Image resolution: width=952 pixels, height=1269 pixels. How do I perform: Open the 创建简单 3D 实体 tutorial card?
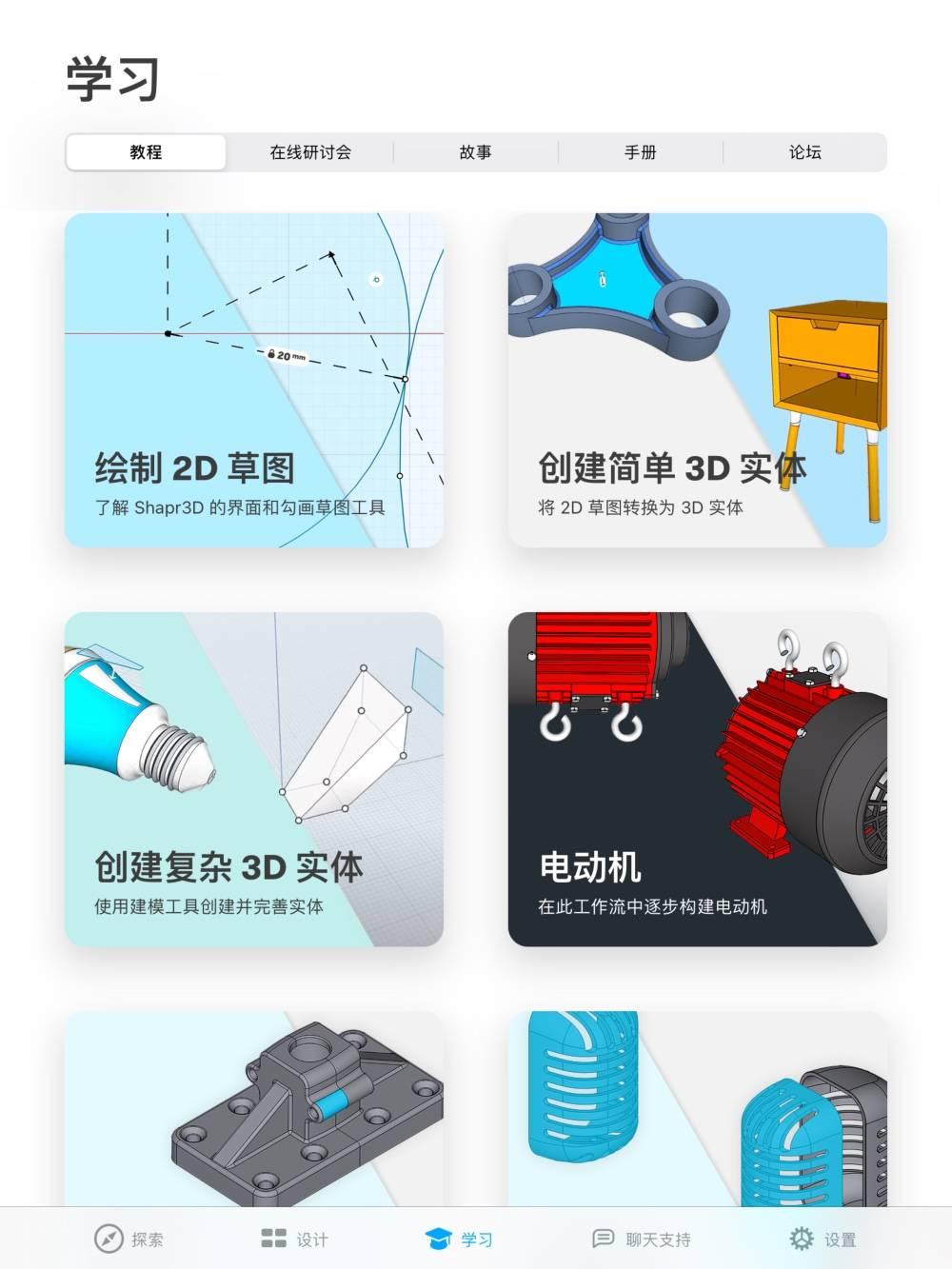point(698,382)
